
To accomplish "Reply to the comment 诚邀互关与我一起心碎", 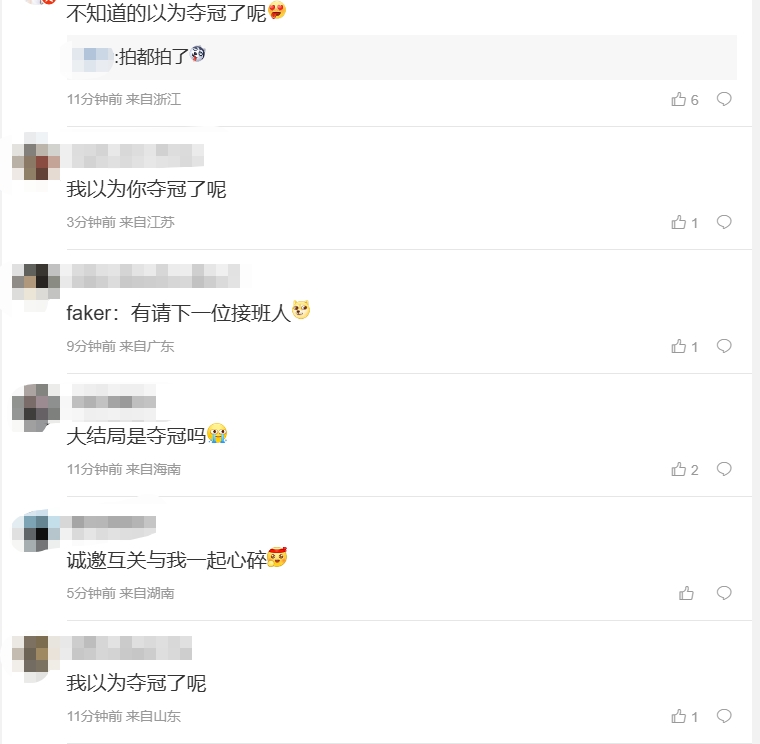I will 724,593.
